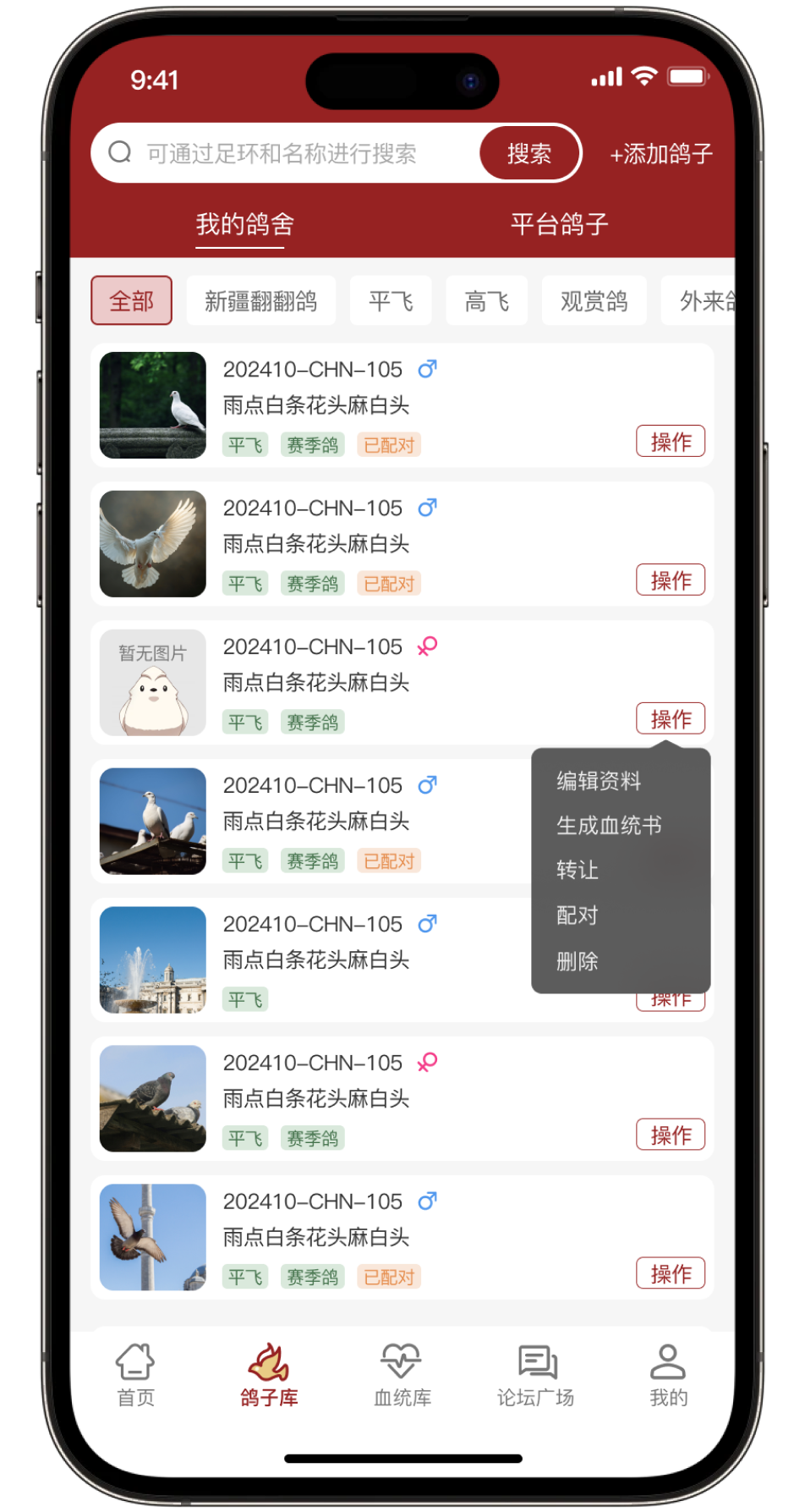This screenshot has width=805, height=1512.
Task: Add a new pigeon via +添加鸽子
Action: click(661, 154)
